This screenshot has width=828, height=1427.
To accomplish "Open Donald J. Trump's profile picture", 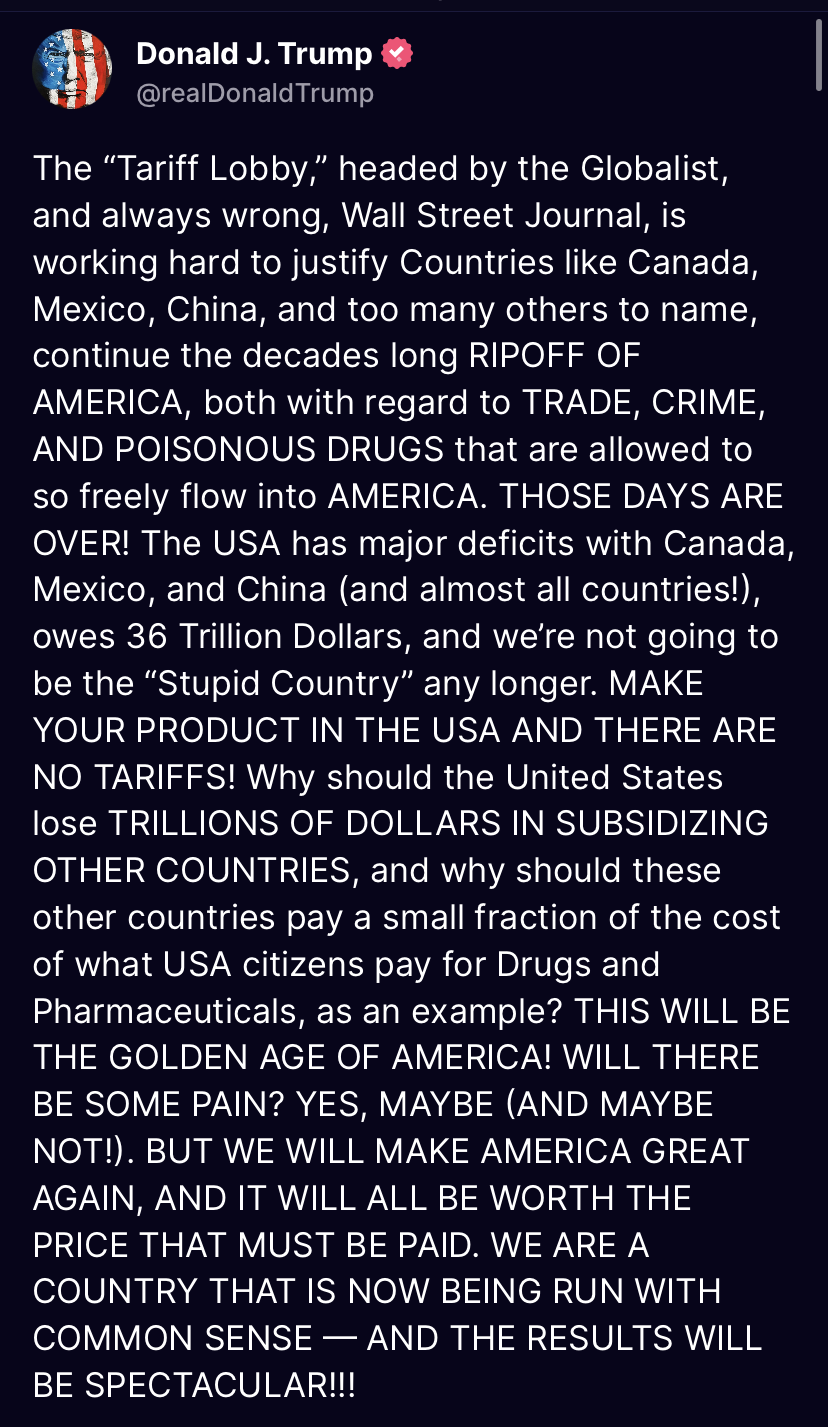I will click(71, 69).
